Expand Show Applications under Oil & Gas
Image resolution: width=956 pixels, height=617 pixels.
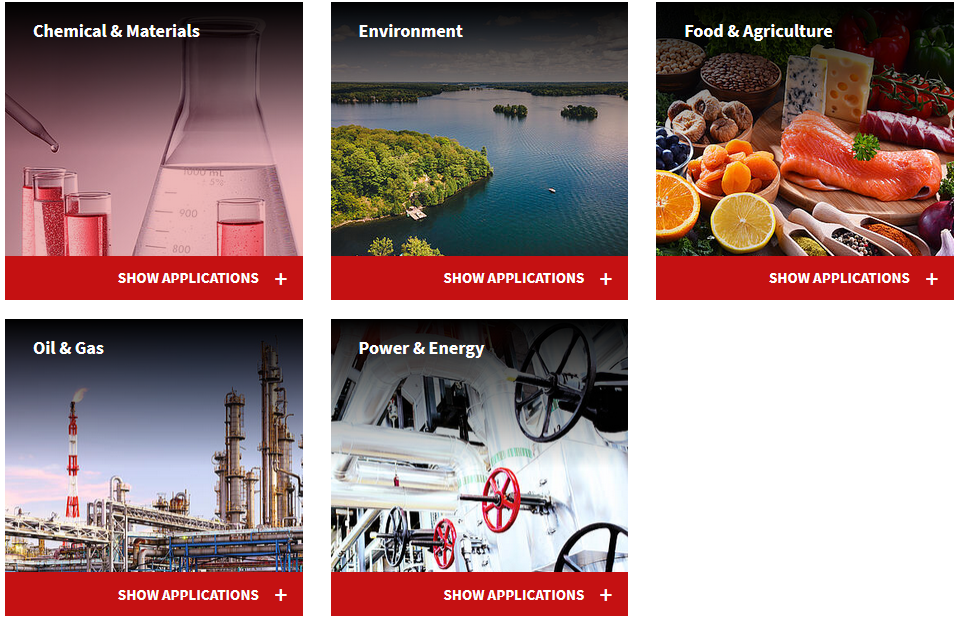[x=201, y=595]
